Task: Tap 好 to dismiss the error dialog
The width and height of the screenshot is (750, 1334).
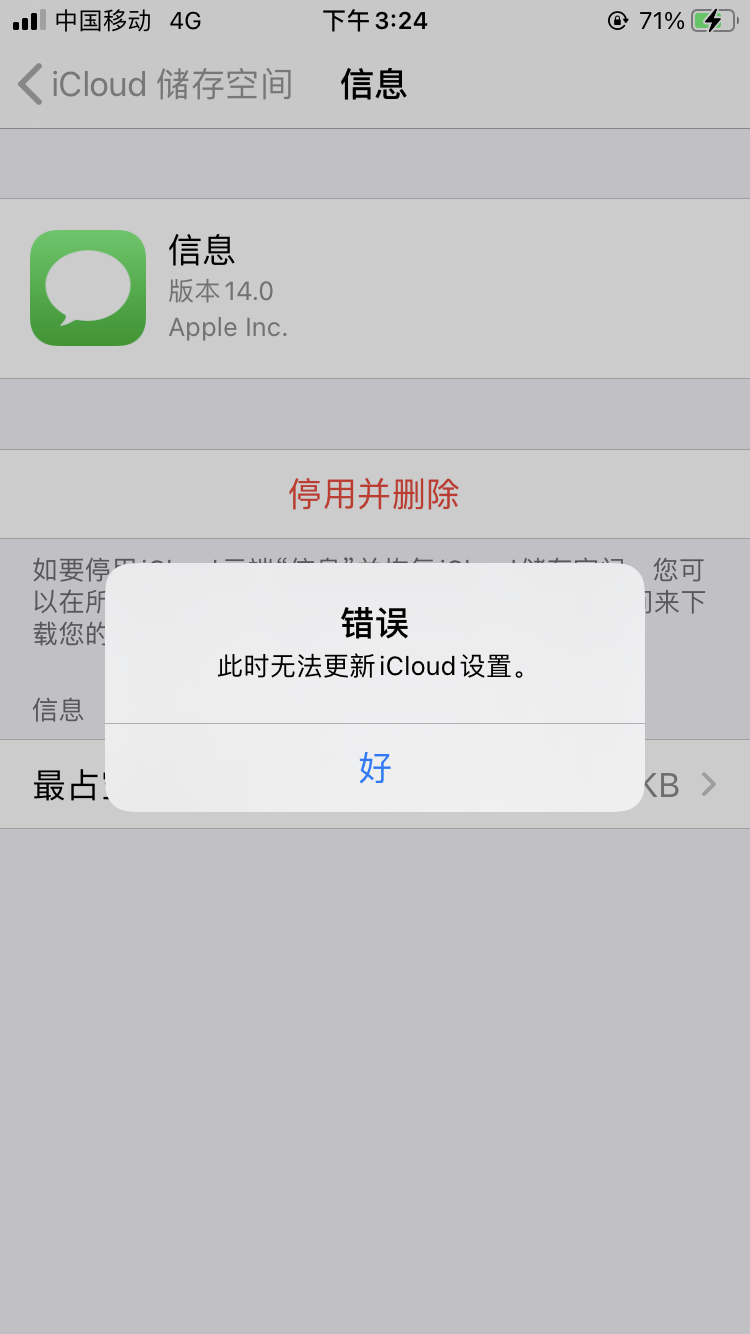Action: tap(375, 767)
